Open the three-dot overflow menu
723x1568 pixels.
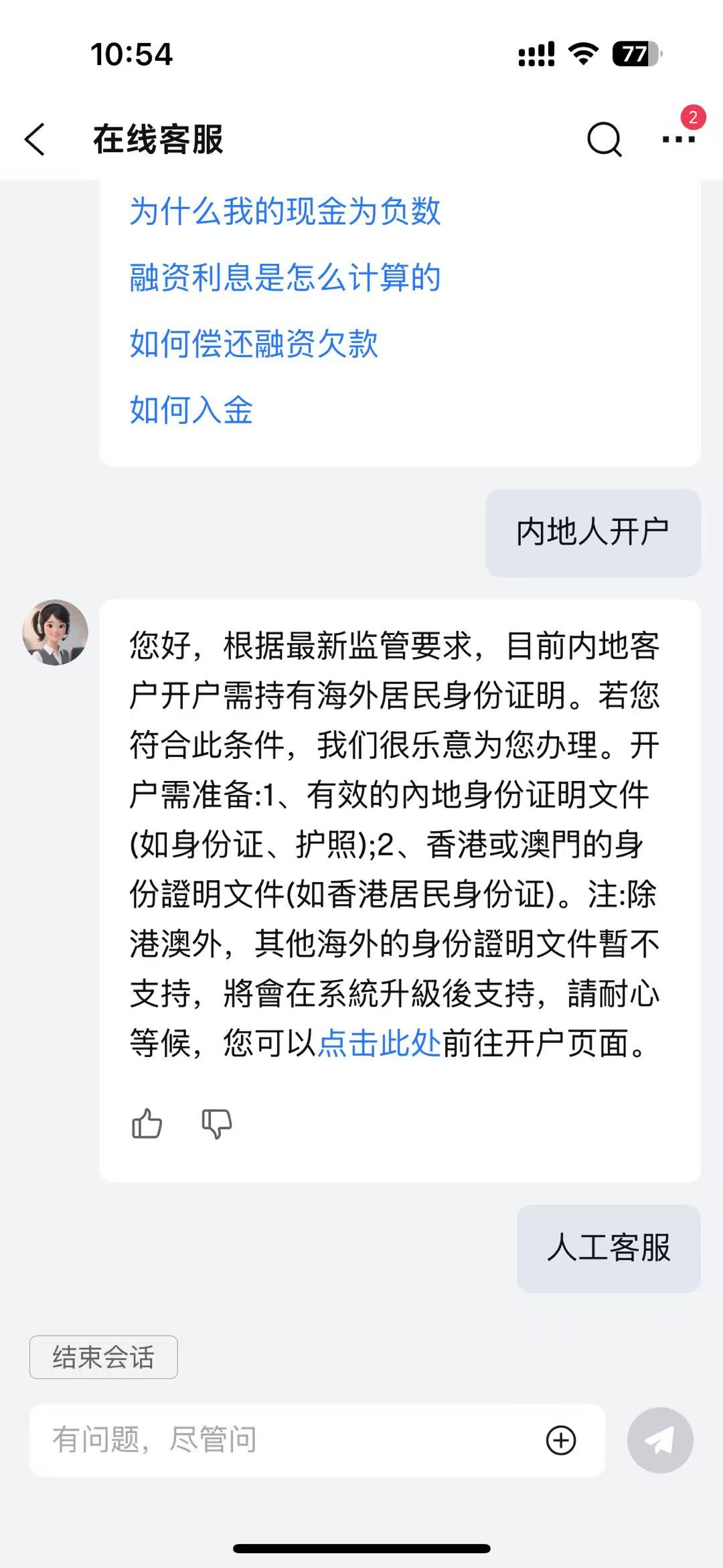click(x=678, y=139)
